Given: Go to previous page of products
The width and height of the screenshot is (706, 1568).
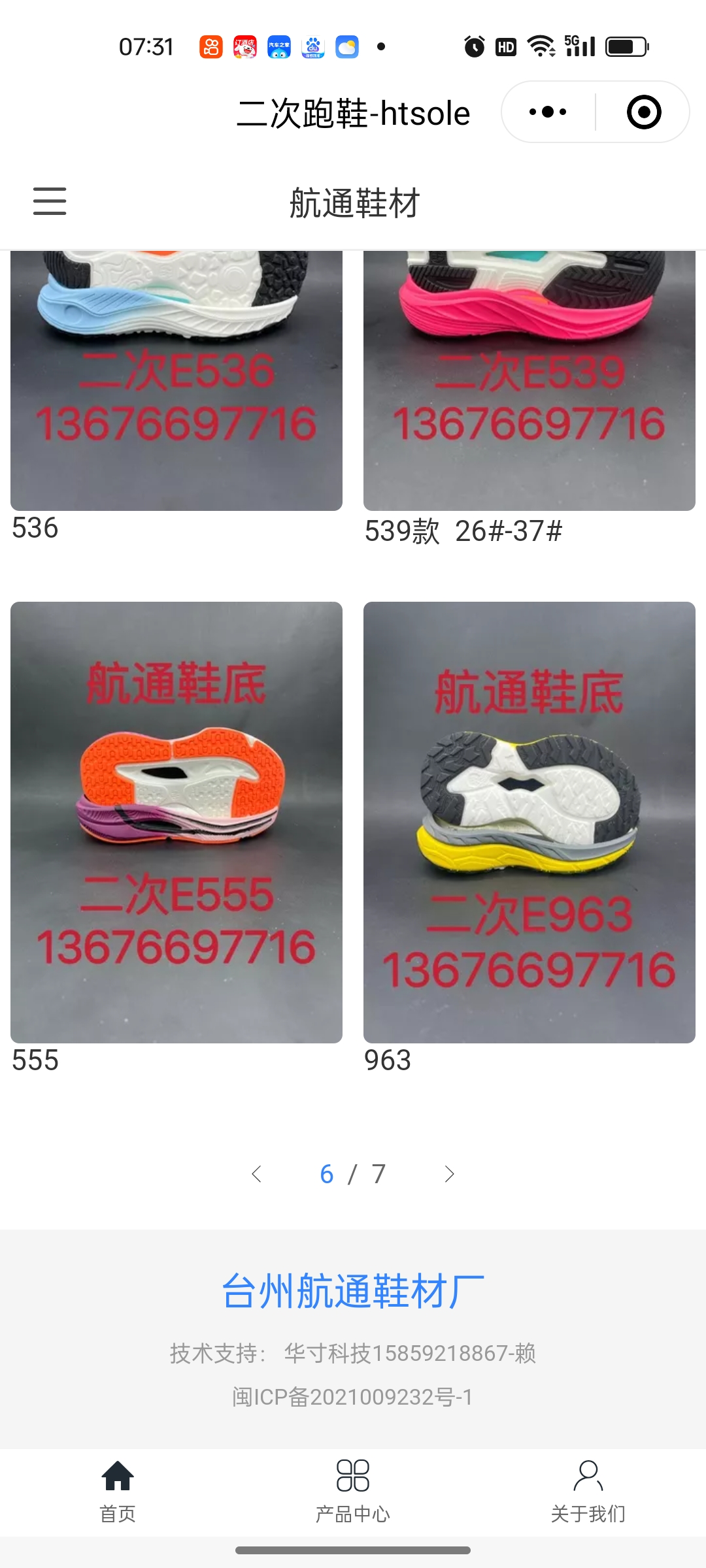Looking at the screenshot, I should click(x=257, y=1174).
